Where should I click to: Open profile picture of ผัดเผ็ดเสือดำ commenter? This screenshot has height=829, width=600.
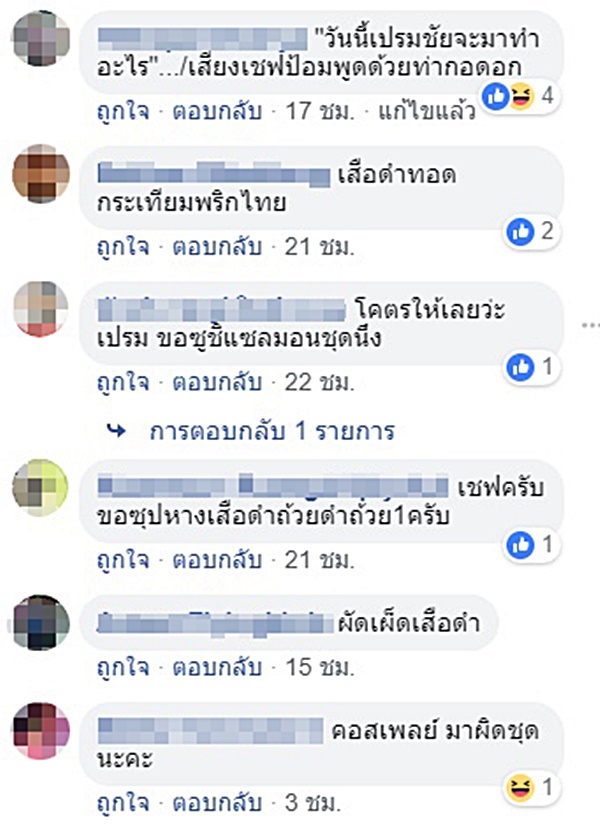tap(40, 624)
